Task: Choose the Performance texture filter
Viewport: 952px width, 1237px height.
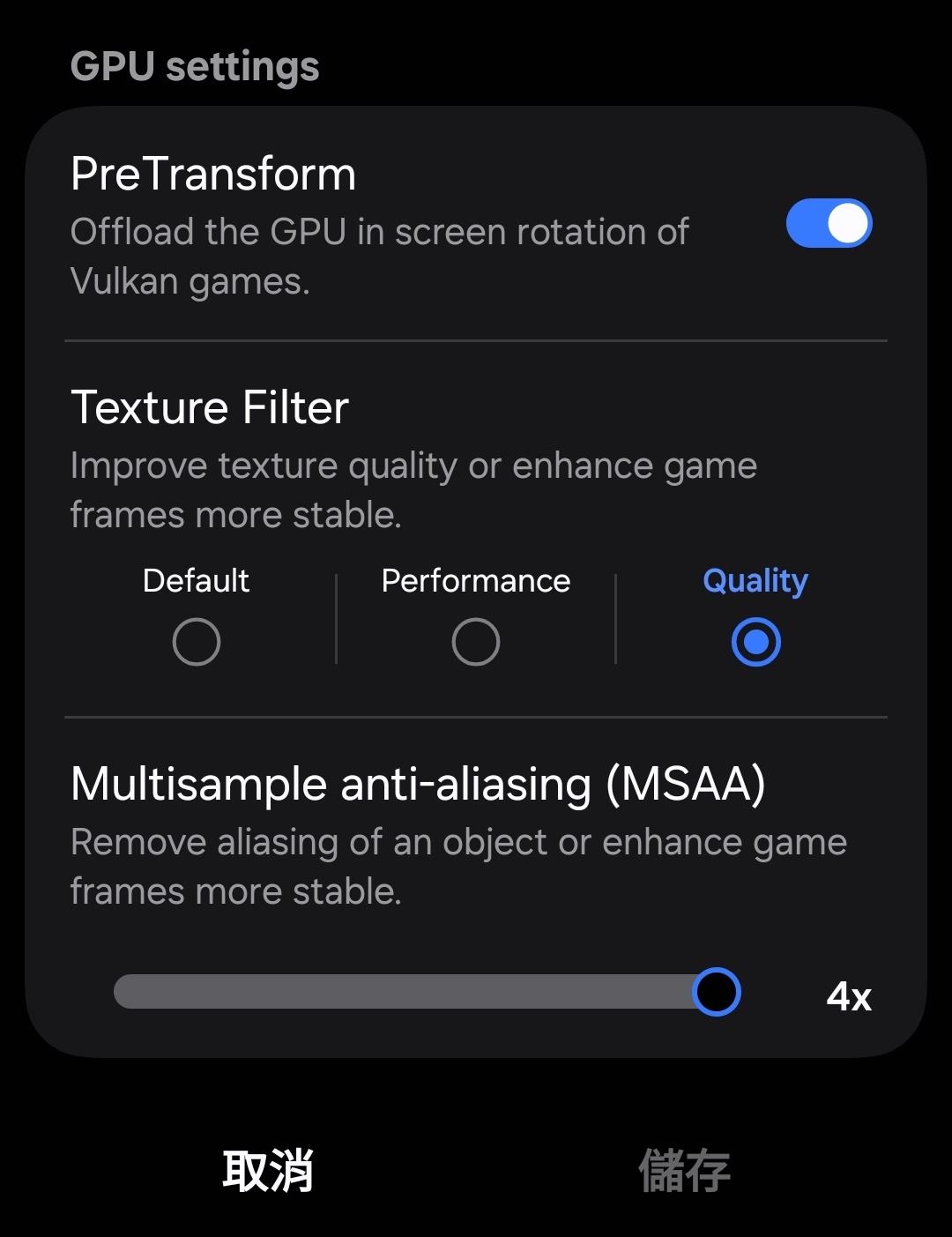Action: pyautogui.click(x=475, y=641)
